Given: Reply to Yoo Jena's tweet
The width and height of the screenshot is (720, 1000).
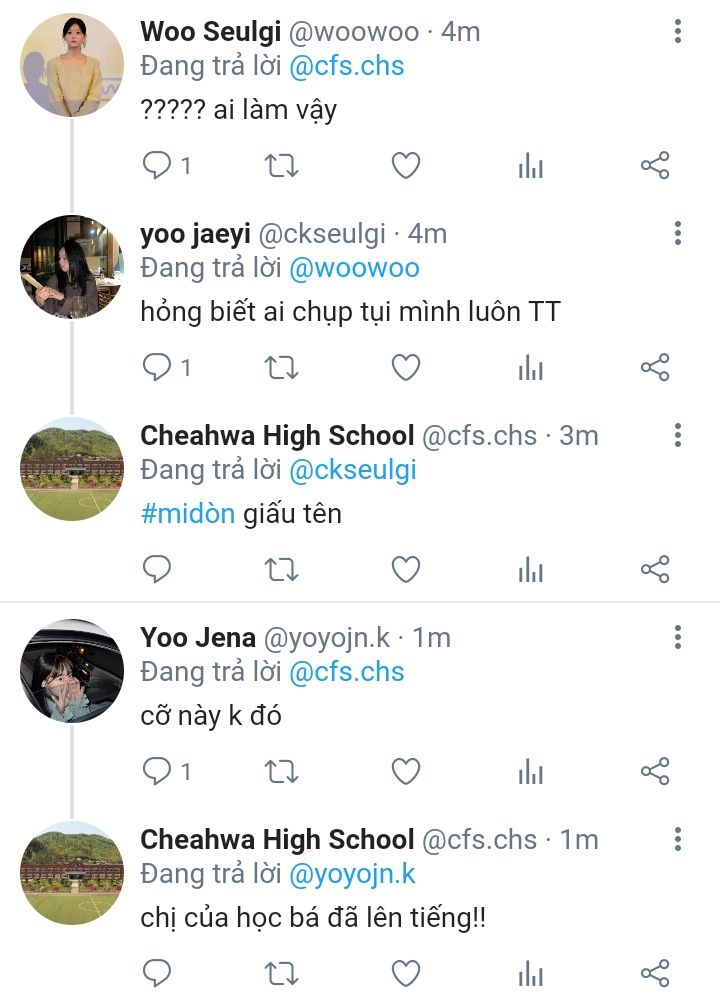Looking at the screenshot, I should pyautogui.click(x=158, y=772).
